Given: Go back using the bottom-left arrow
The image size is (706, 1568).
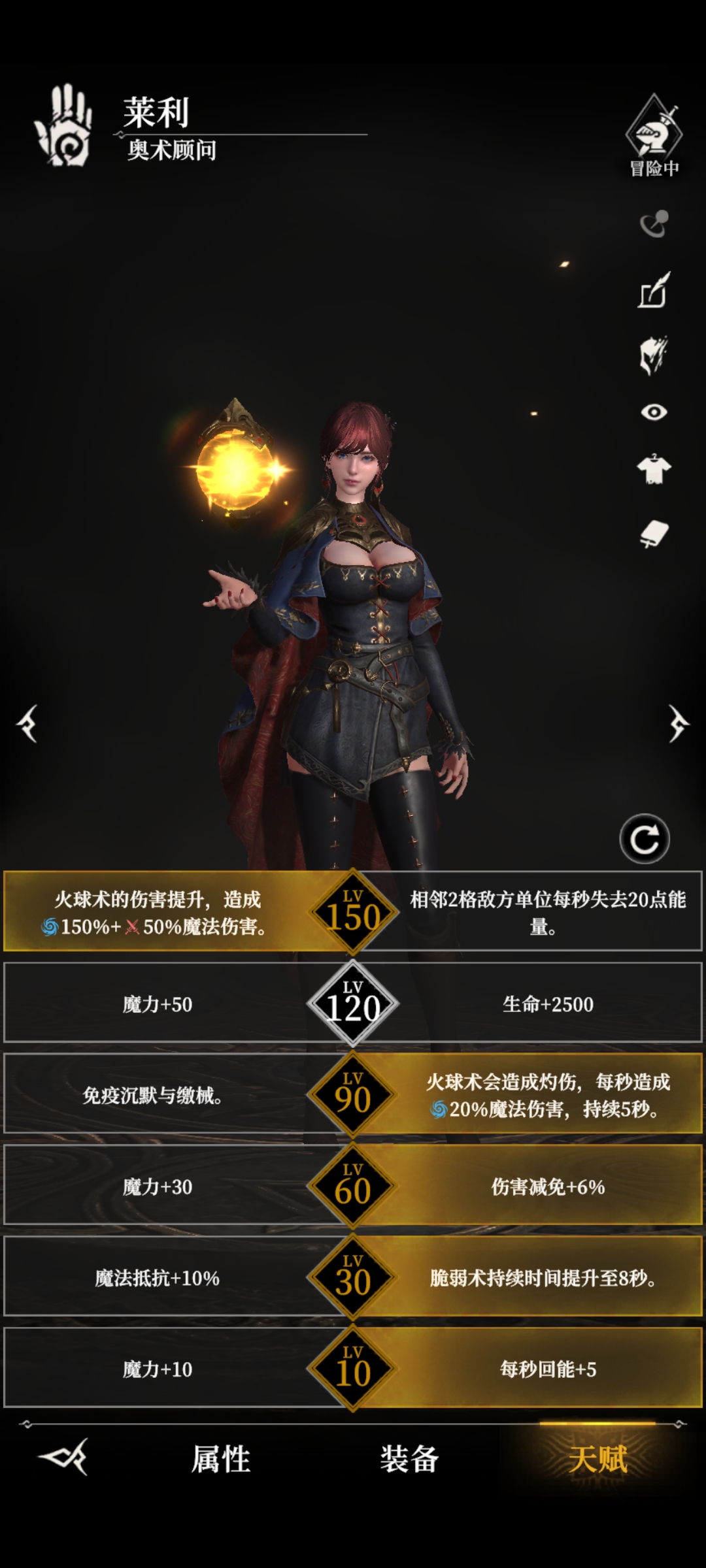Looking at the screenshot, I should click(x=63, y=1457).
